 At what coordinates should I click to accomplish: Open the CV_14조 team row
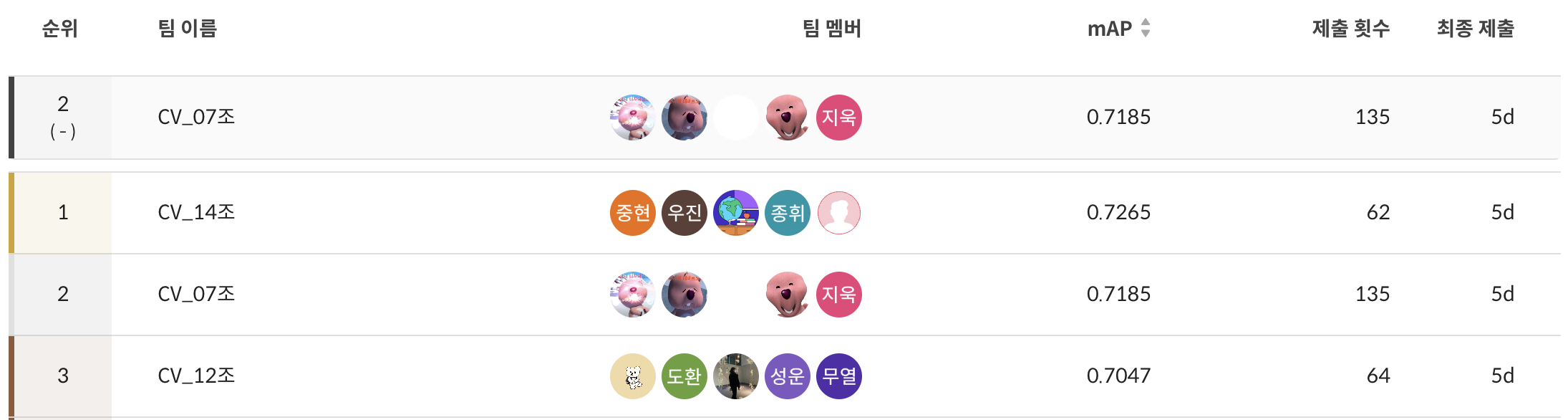click(x=196, y=212)
